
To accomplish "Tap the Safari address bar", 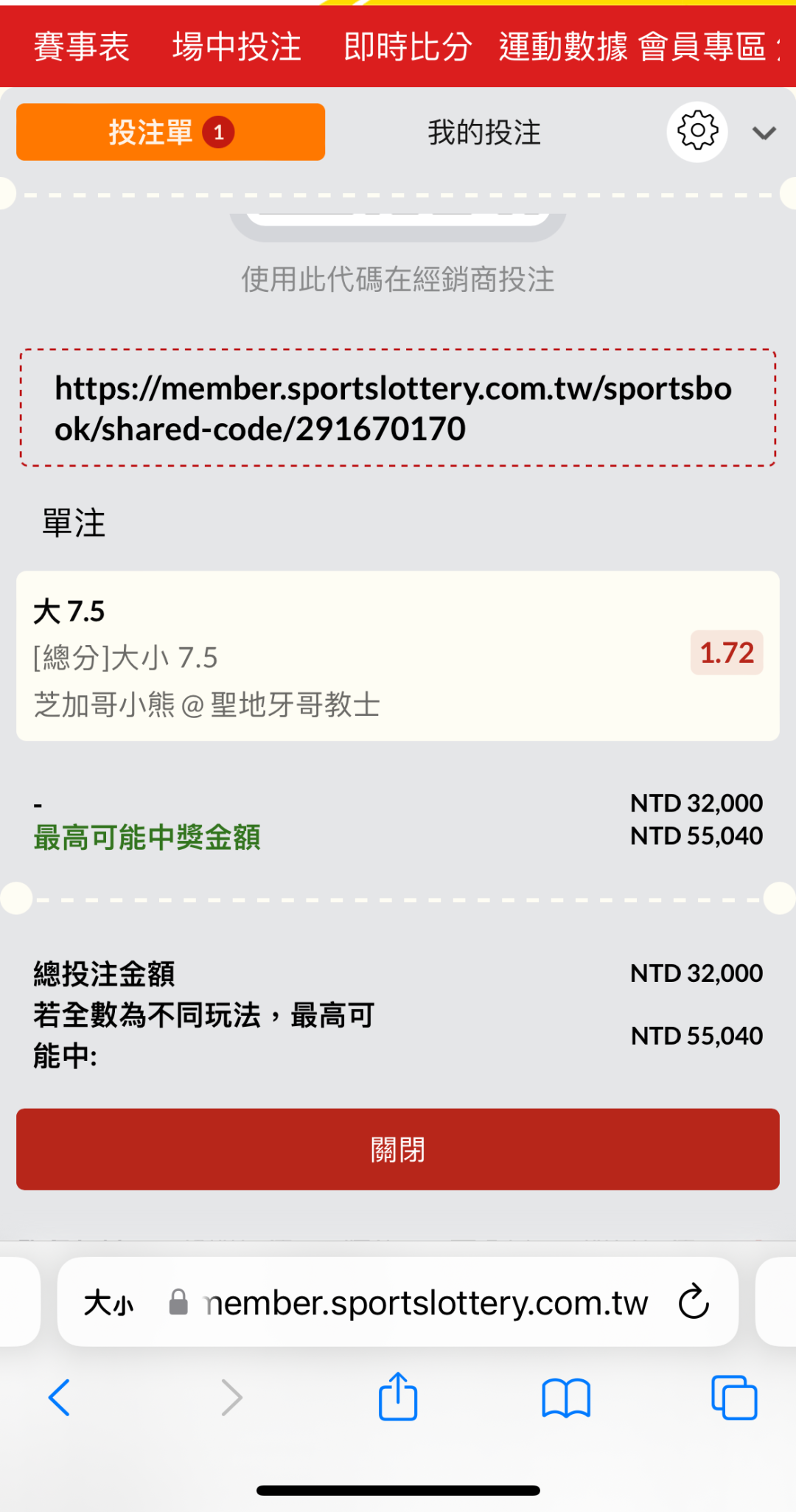I will click(x=425, y=1303).
